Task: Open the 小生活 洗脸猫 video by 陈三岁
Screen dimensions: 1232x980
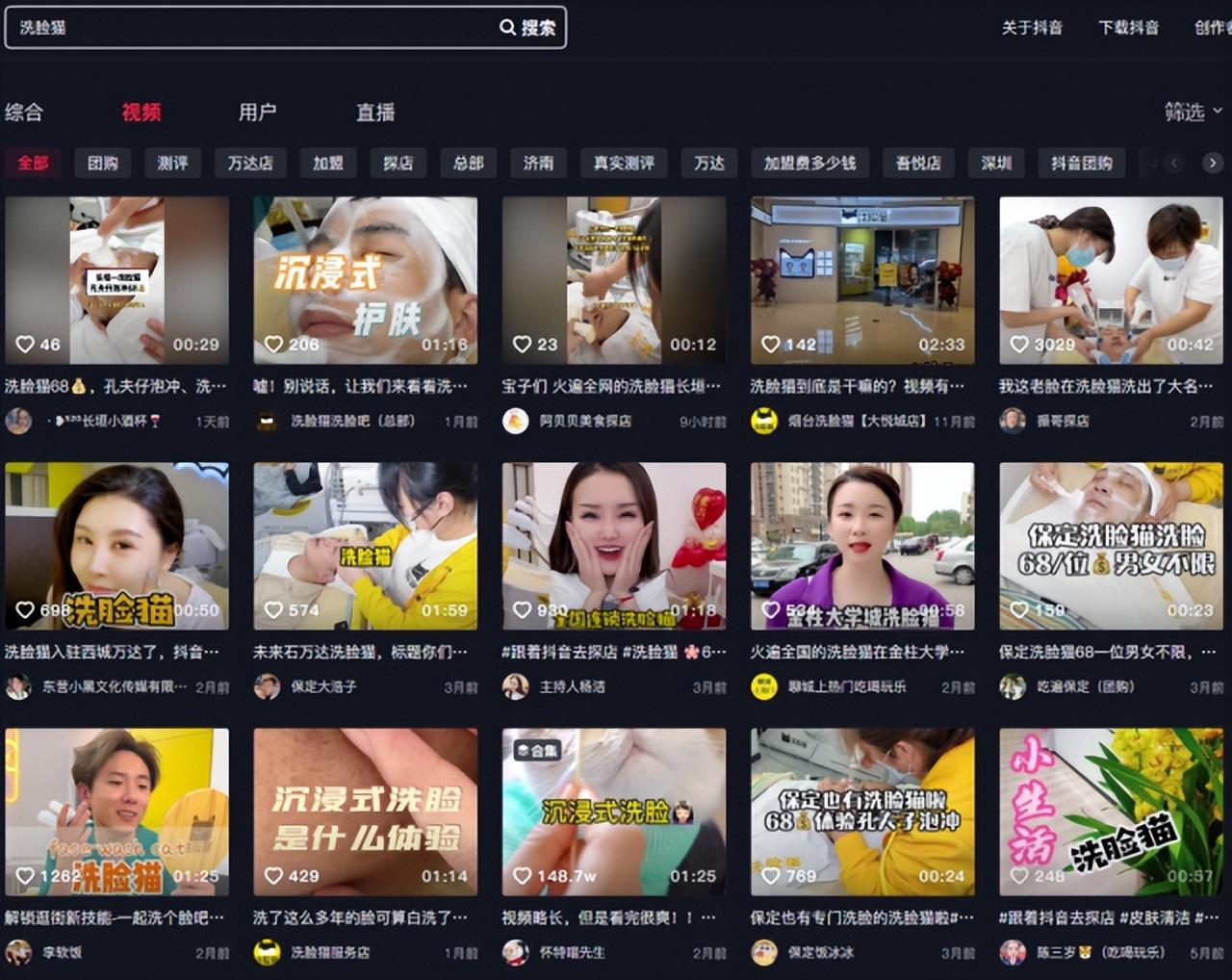Action: 1111,812
